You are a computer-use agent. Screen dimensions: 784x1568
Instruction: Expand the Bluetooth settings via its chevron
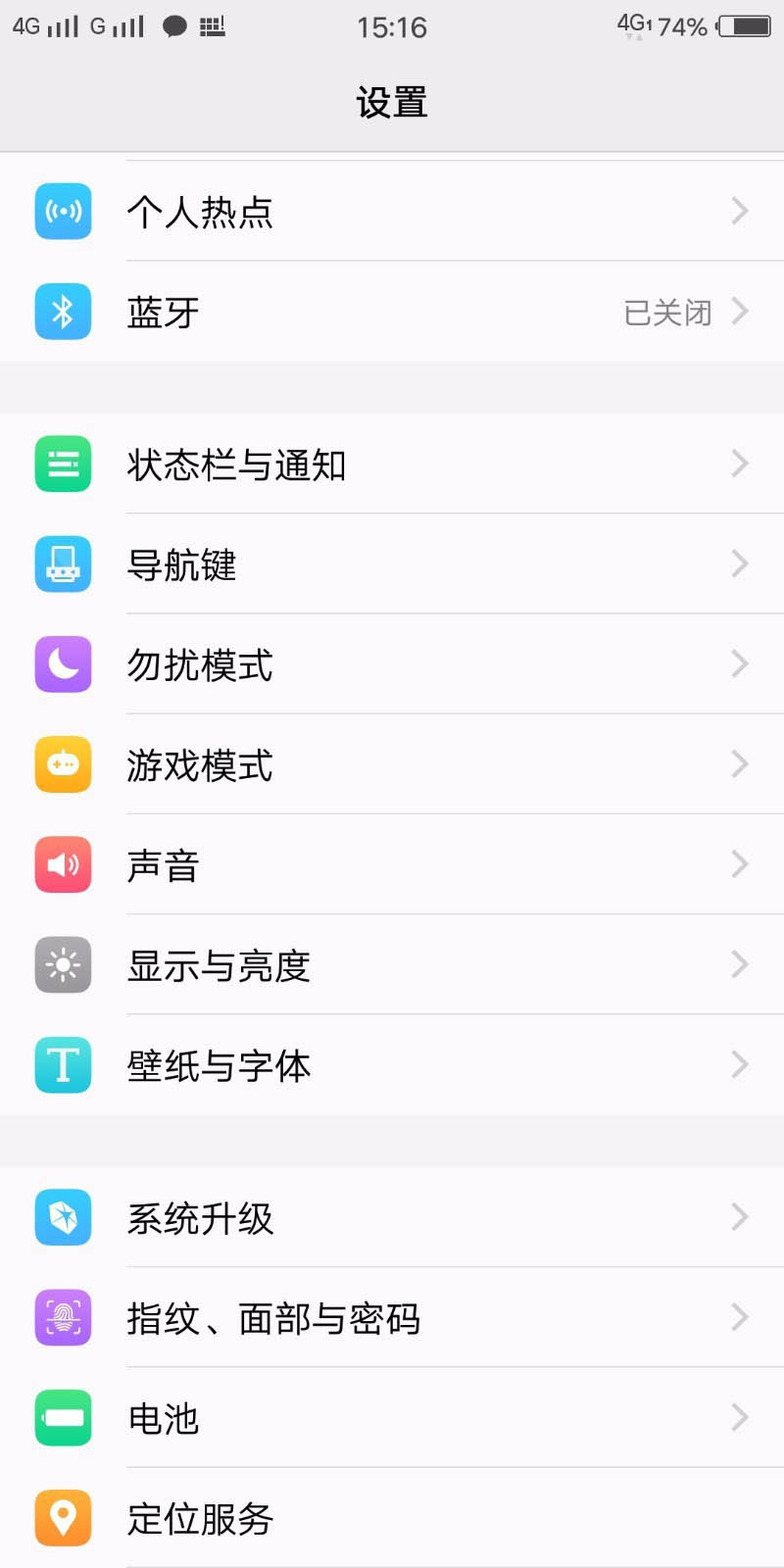[740, 311]
